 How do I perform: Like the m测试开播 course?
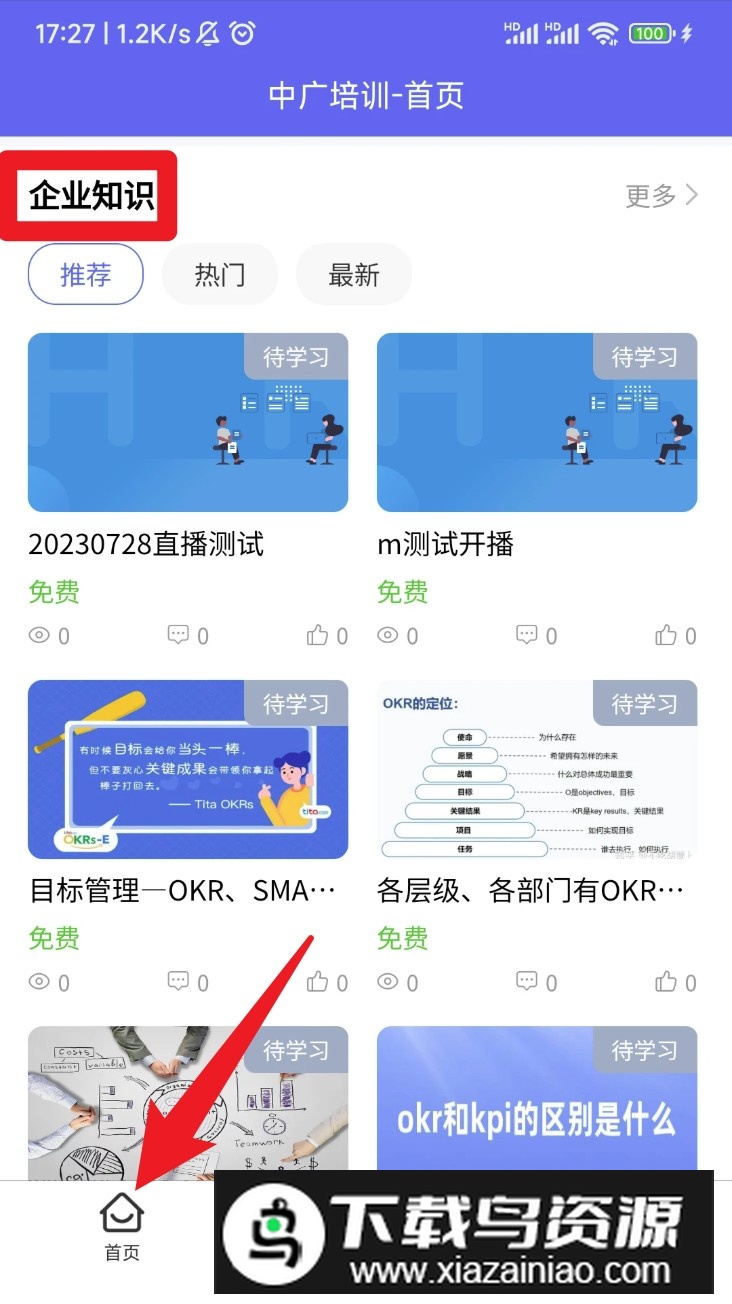coord(666,635)
